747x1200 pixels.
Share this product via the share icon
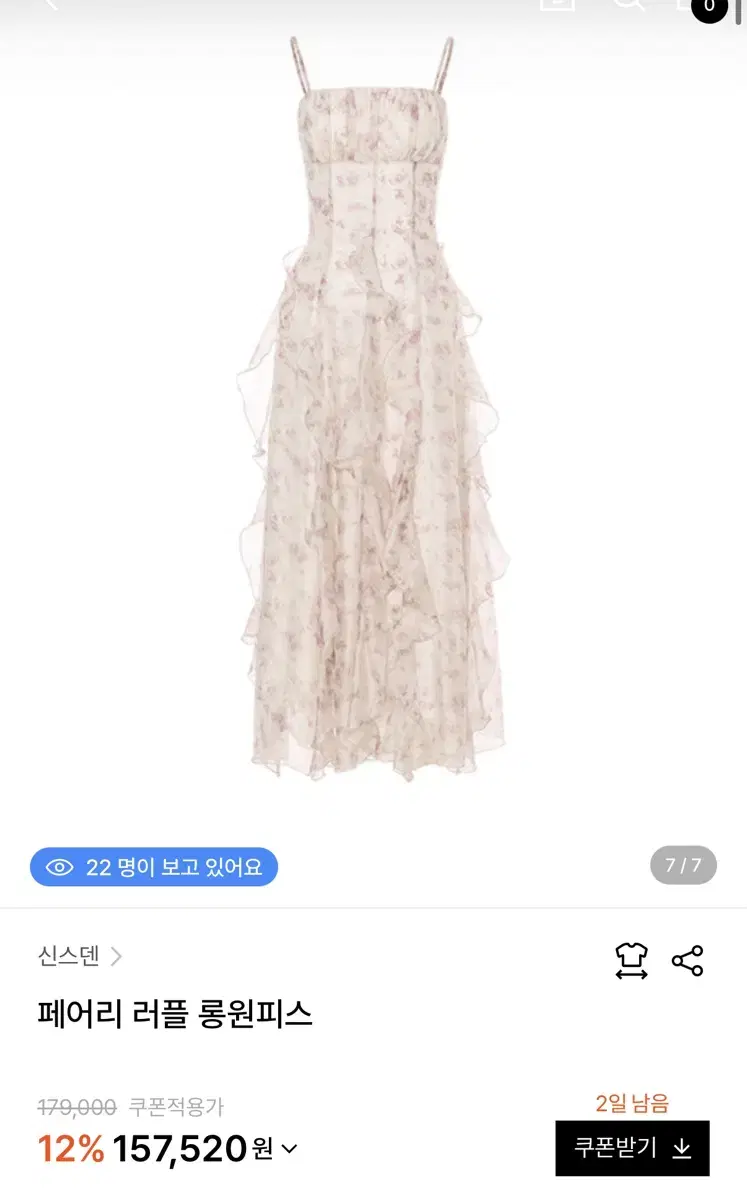coord(687,962)
